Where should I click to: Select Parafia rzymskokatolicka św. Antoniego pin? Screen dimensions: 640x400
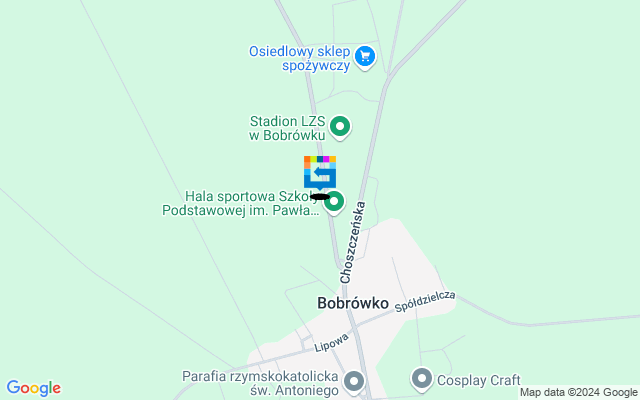(354, 381)
